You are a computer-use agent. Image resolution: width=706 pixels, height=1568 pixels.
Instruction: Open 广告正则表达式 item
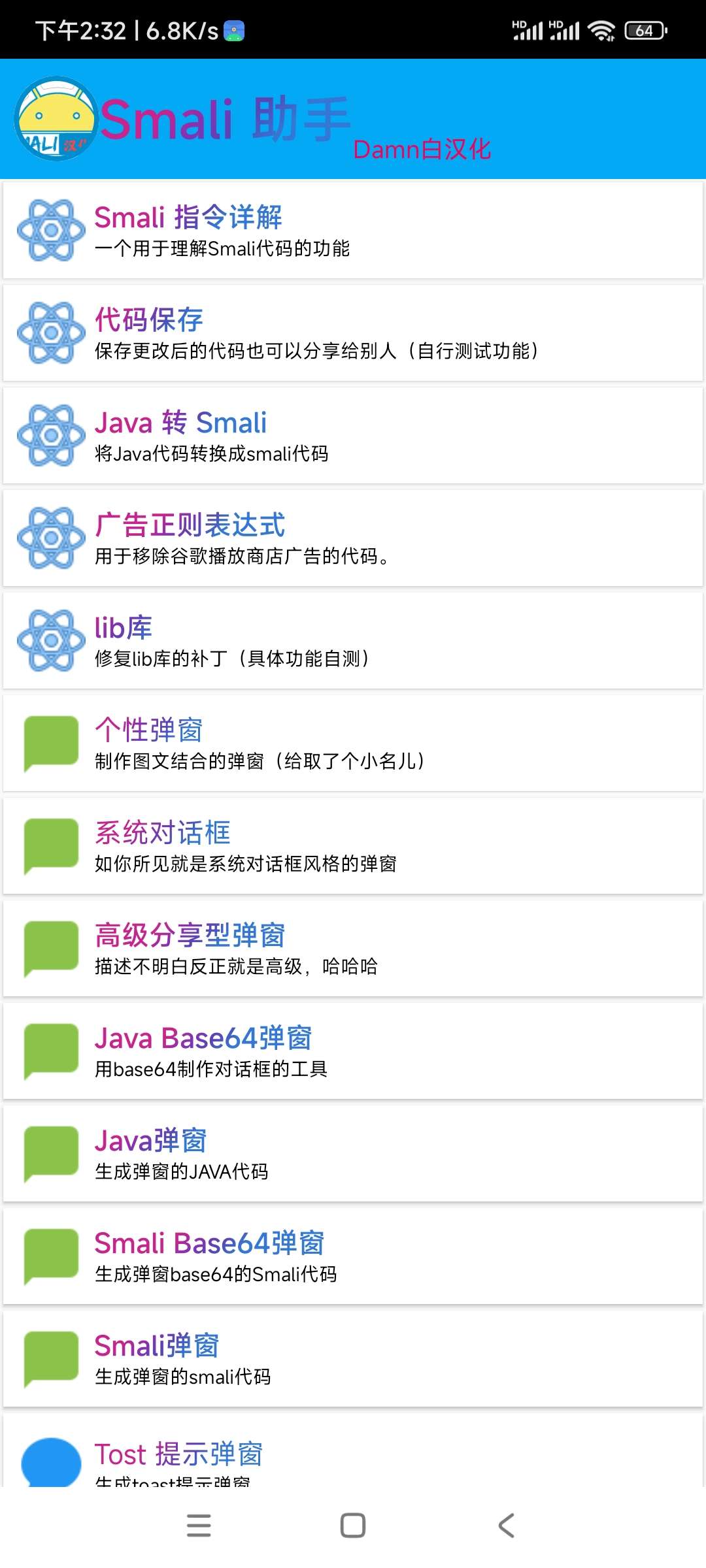pyautogui.click(x=353, y=538)
